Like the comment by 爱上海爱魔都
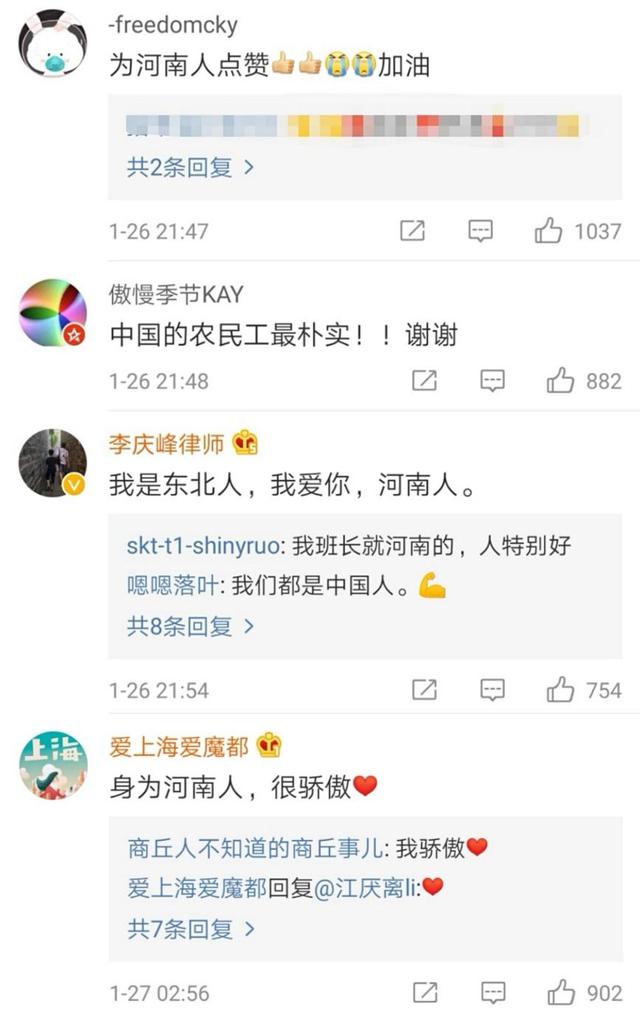 560,992
